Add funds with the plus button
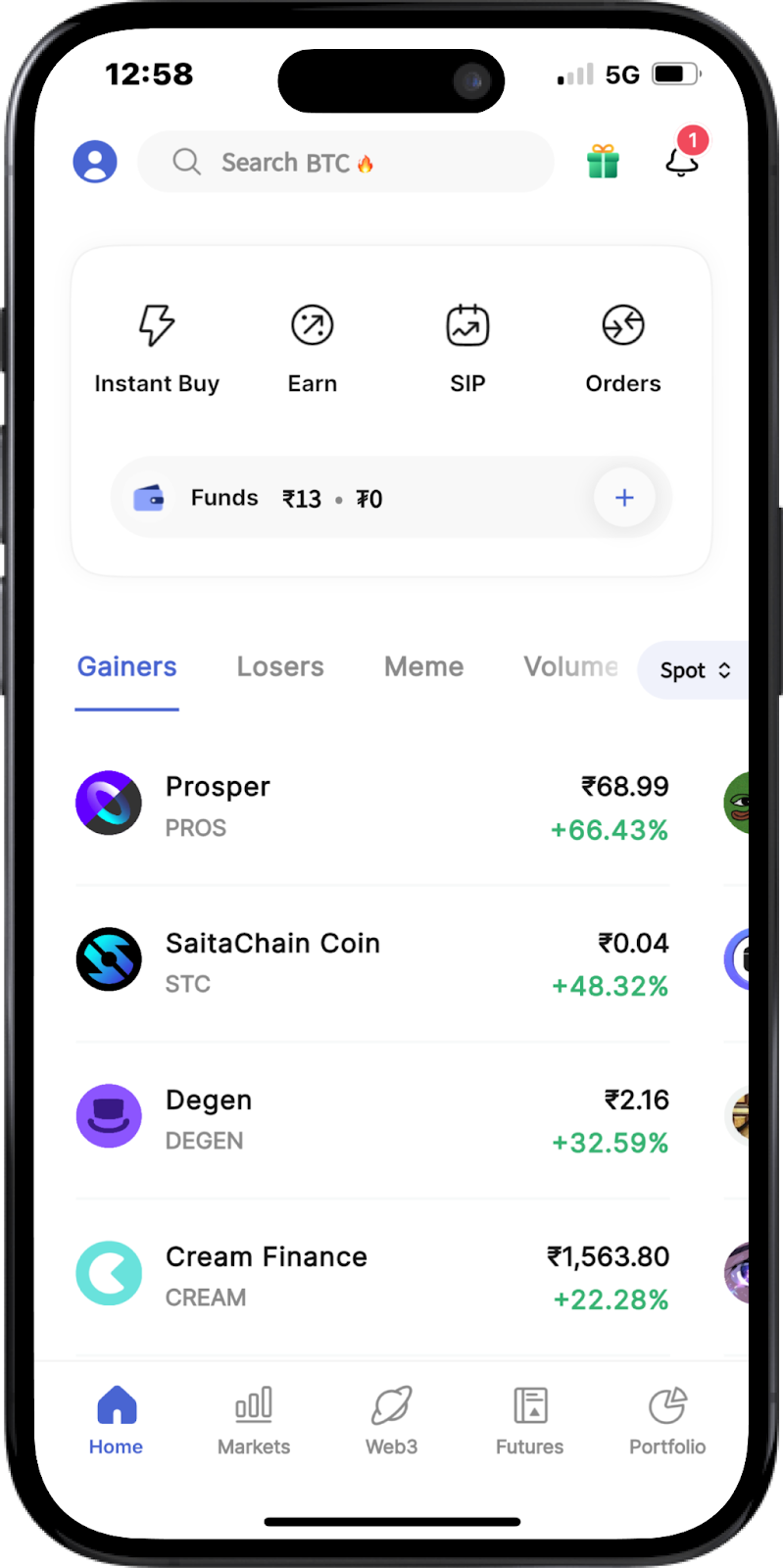The width and height of the screenshot is (783, 1568). (x=624, y=498)
